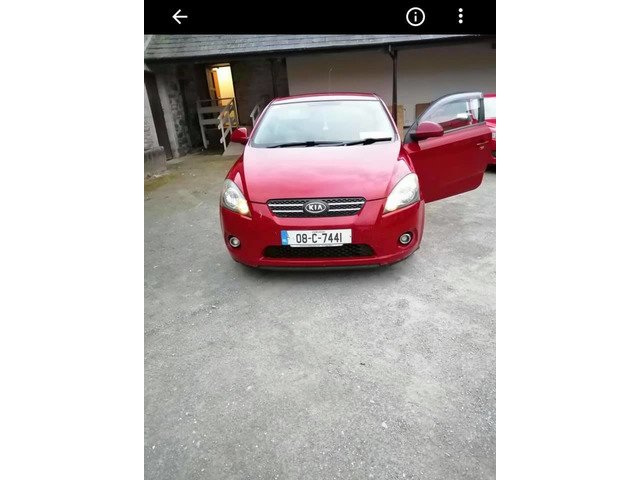
Task: Open the photo info details
Action: (x=415, y=17)
